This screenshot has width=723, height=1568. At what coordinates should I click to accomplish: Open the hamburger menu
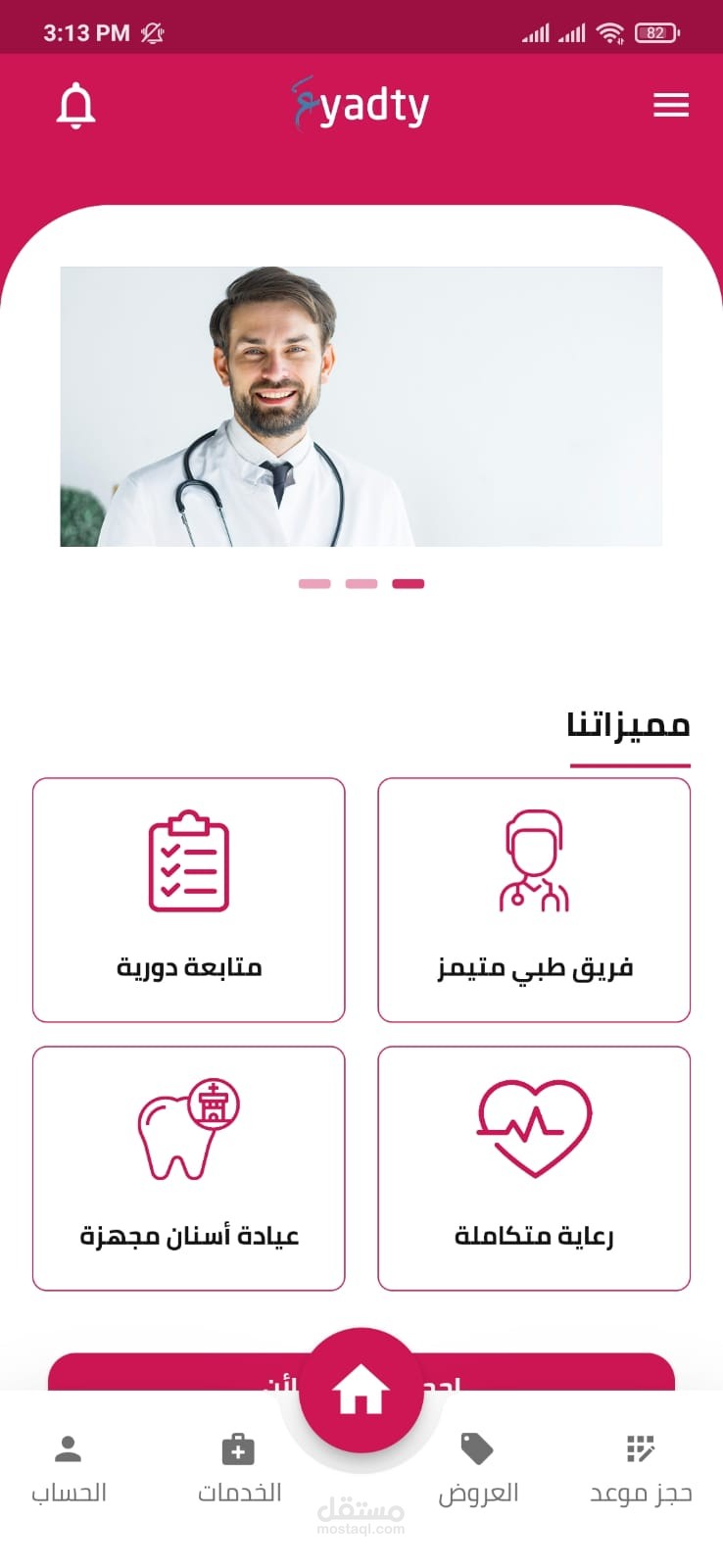point(671,105)
